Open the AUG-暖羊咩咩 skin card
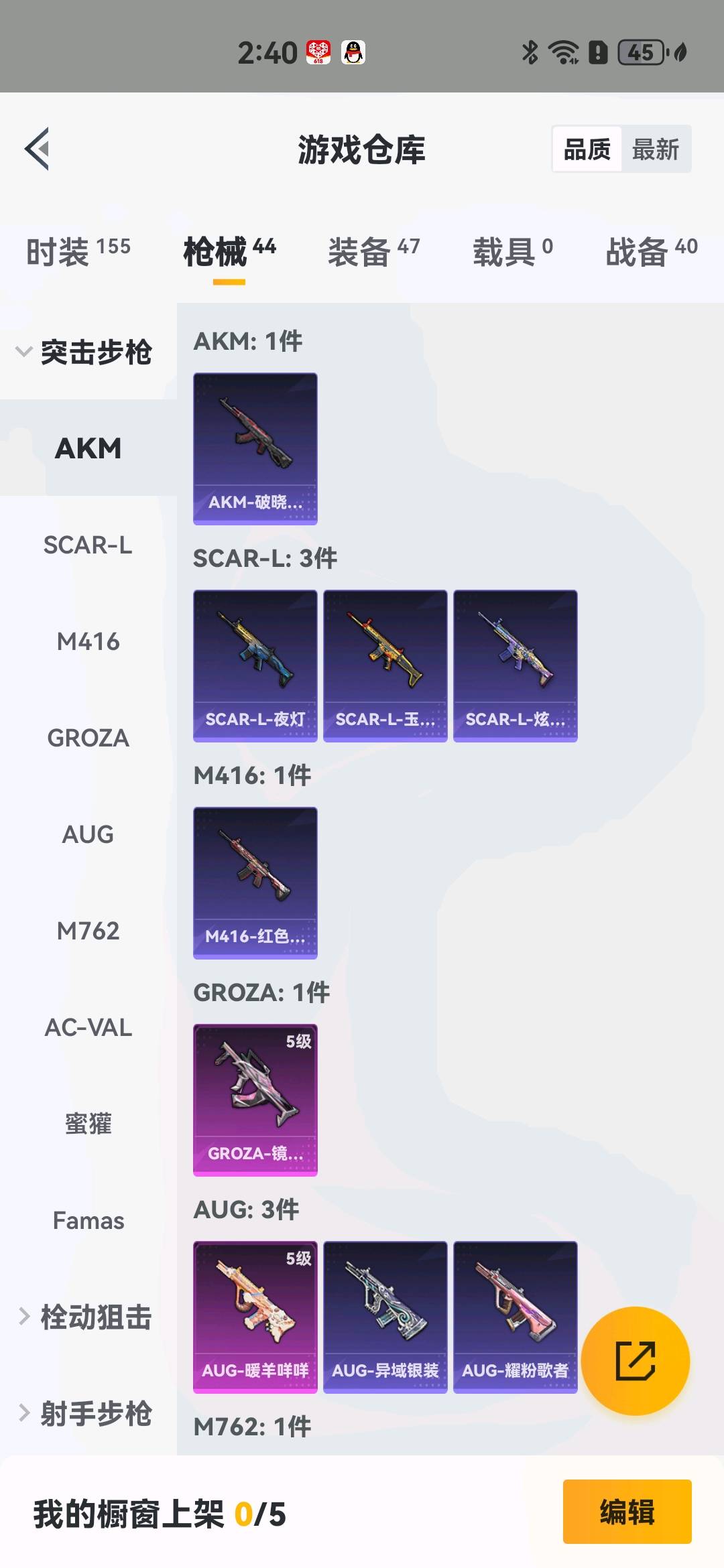724x1568 pixels. click(x=255, y=1317)
